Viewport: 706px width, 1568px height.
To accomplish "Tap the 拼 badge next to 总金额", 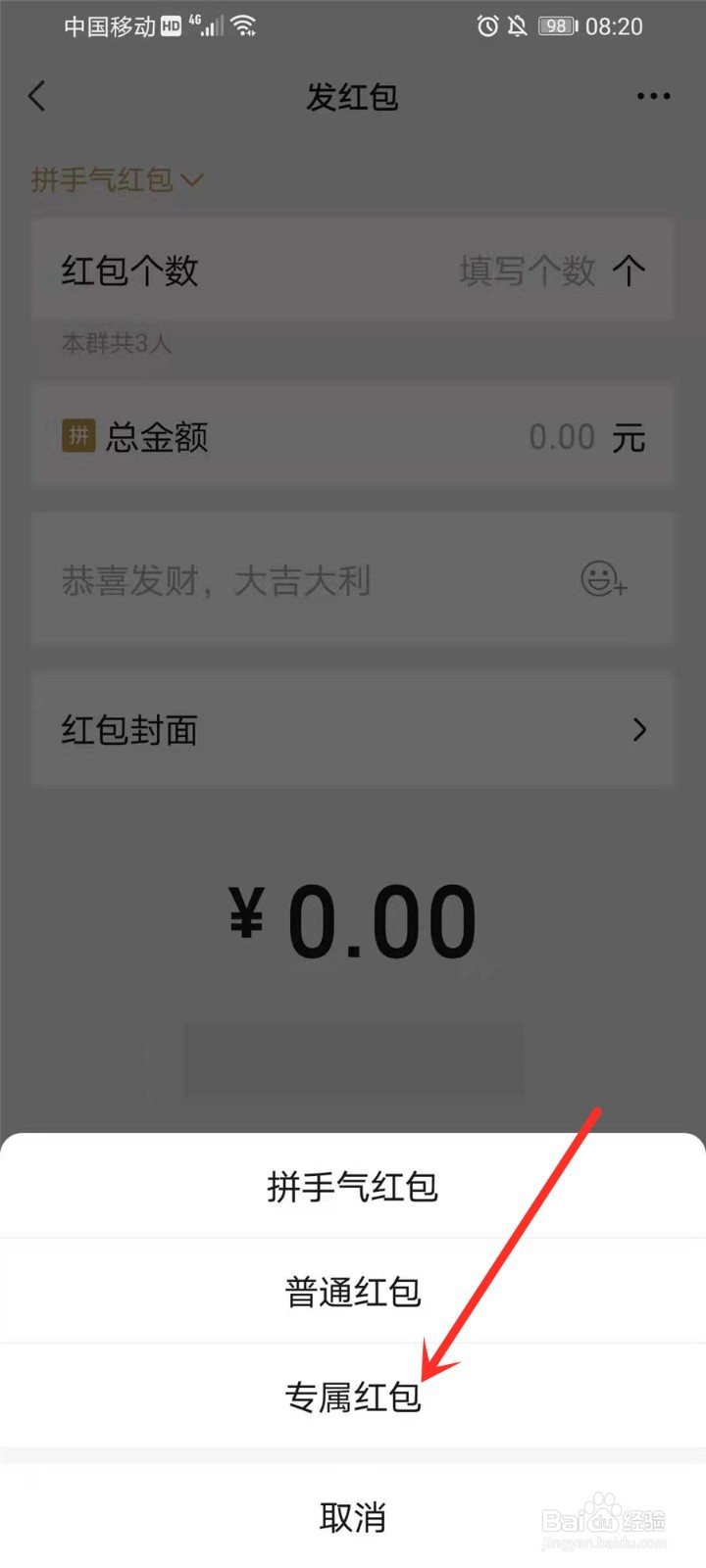I will pos(78,437).
